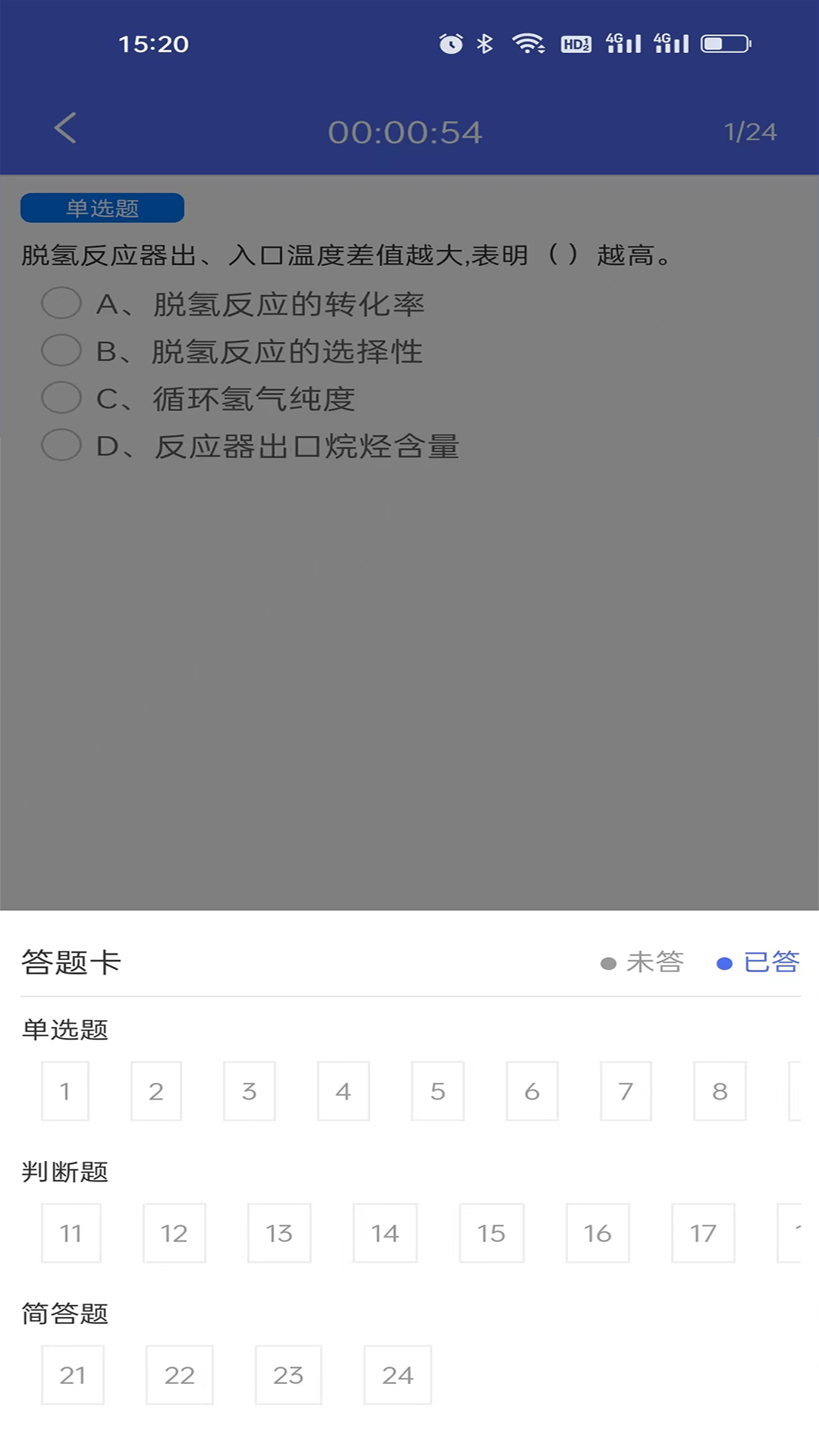Screen dimensions: 819x1456
Task: Go to question 17
Action: coord(703,1233)
